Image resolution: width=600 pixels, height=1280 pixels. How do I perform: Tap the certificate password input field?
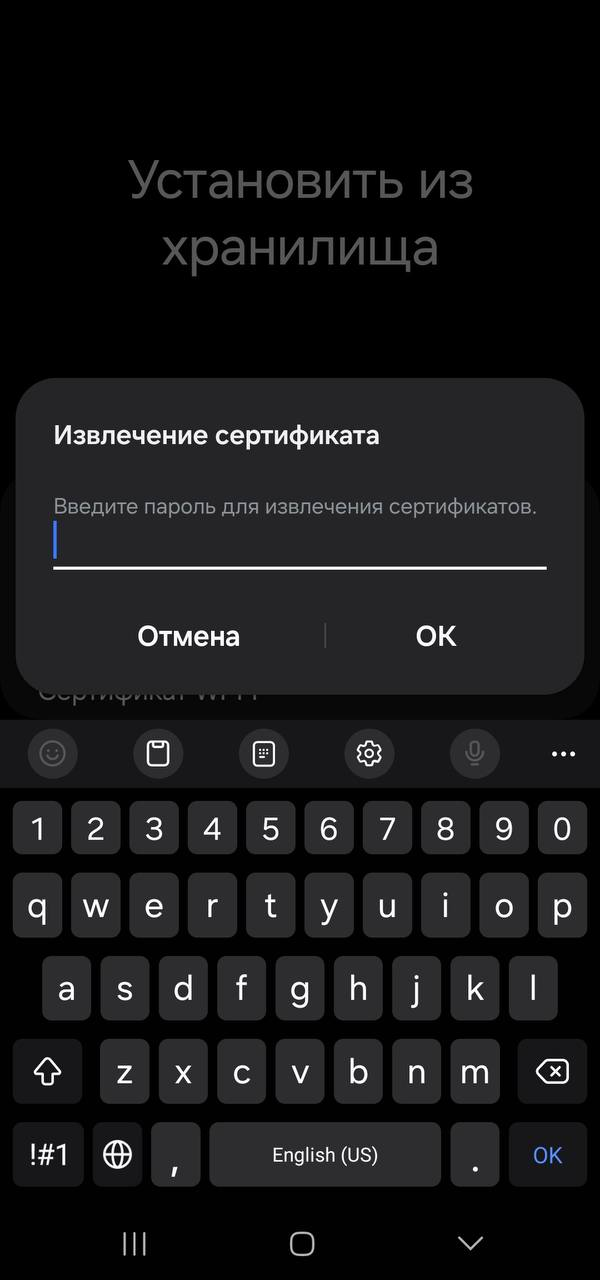click(x=299, y=542)
